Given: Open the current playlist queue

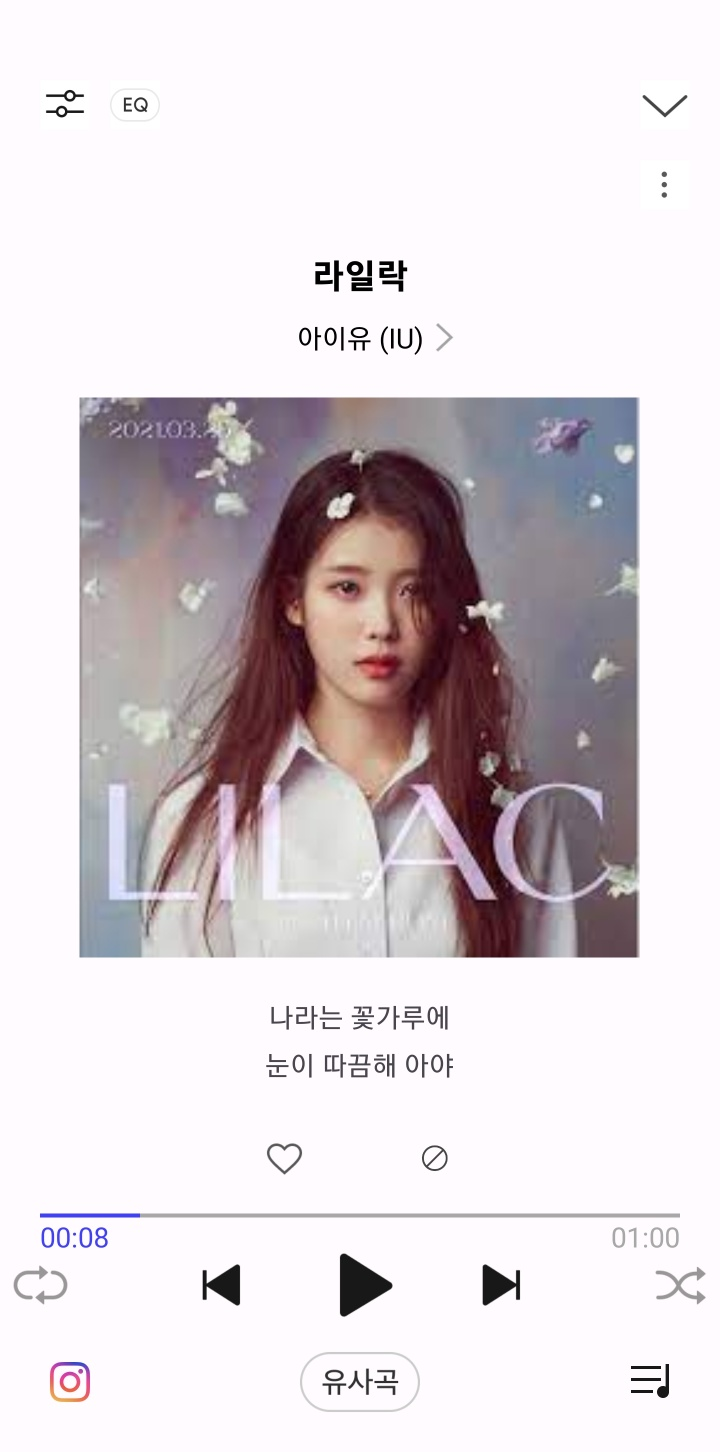Looking at the screenshot, I should (x=650, y=1381).
